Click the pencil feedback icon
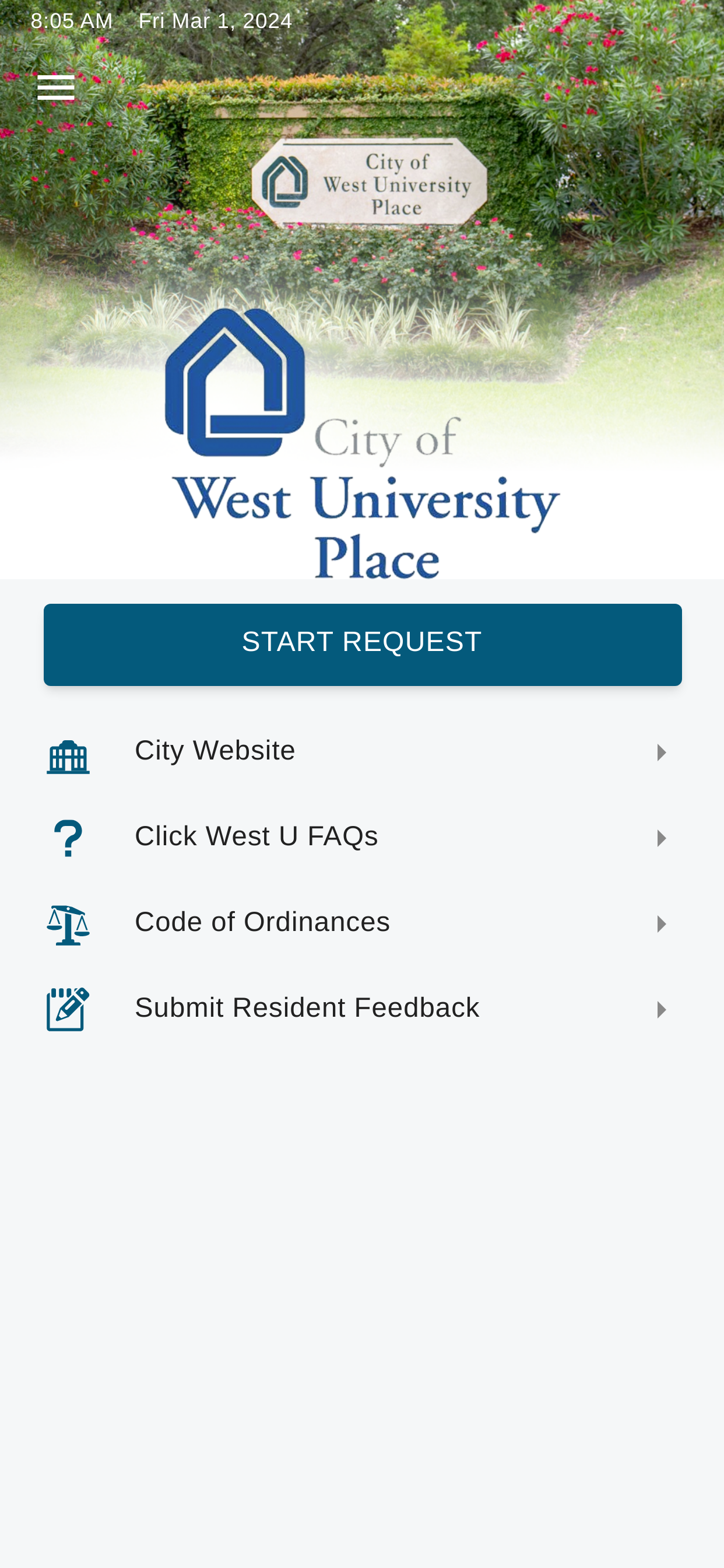The image size is (724, 1568). pyautogui.click(x=68, y=1007)
